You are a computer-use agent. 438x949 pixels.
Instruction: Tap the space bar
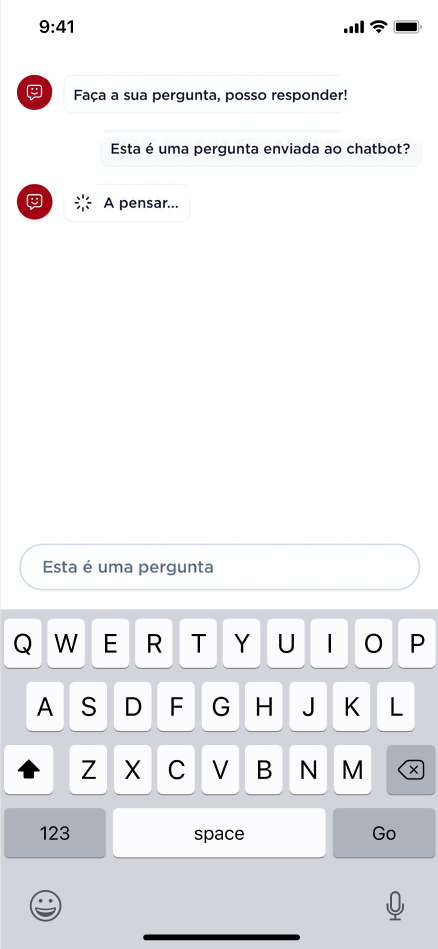[219, 833]
